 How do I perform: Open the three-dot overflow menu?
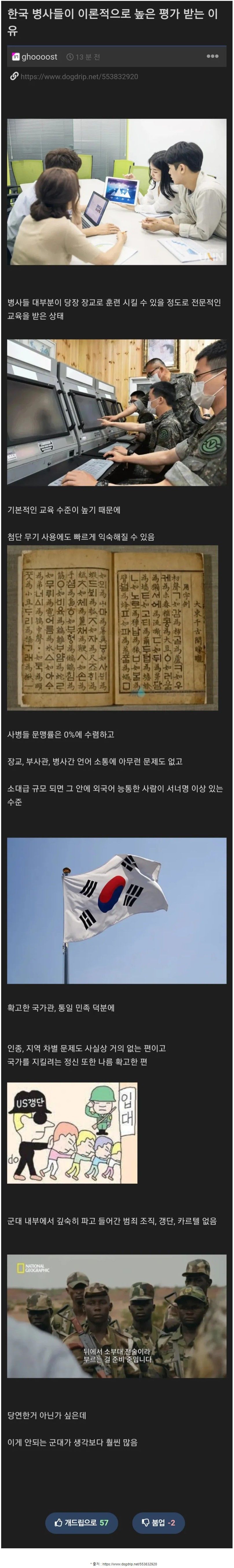[x=212, y=56]
